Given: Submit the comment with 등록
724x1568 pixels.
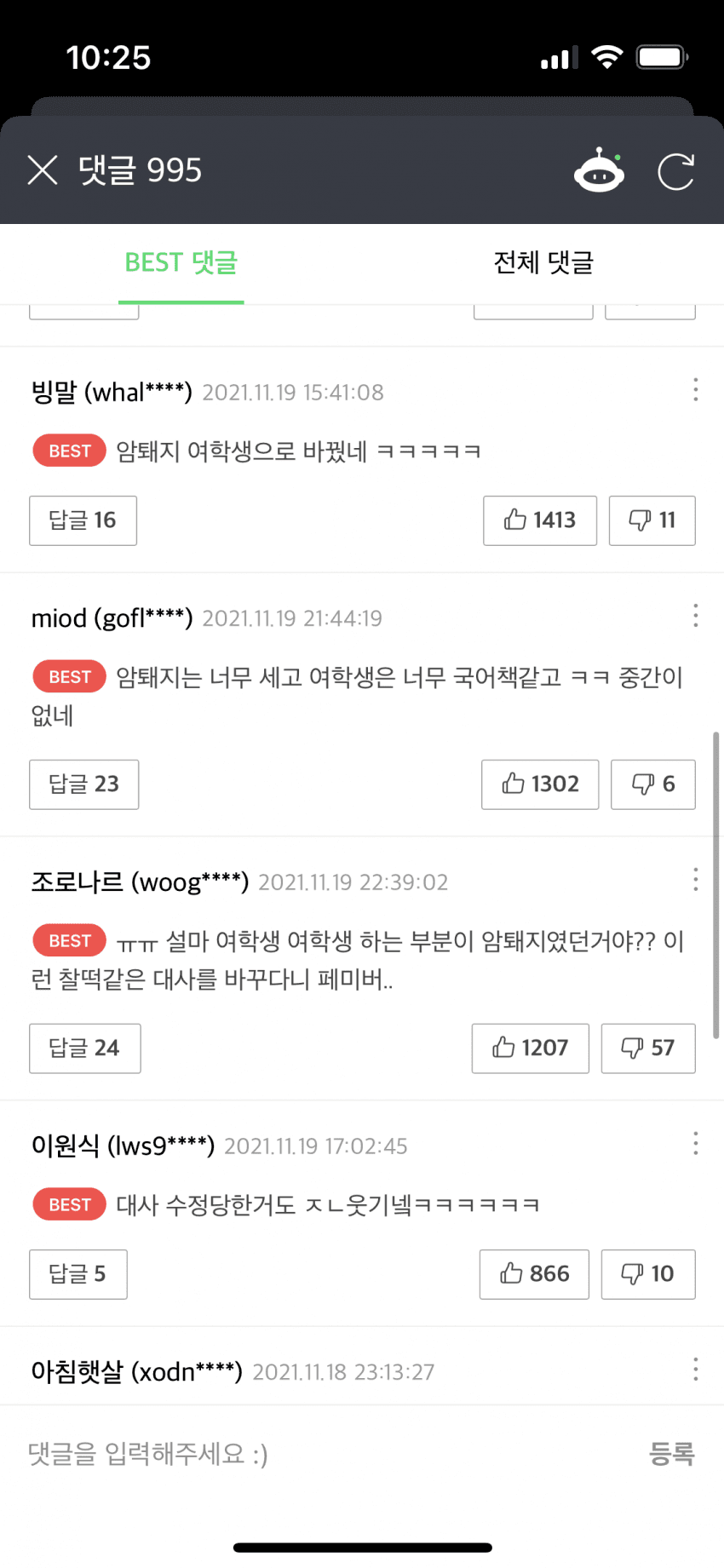Looking at the screenshot, I should 671,1454.
